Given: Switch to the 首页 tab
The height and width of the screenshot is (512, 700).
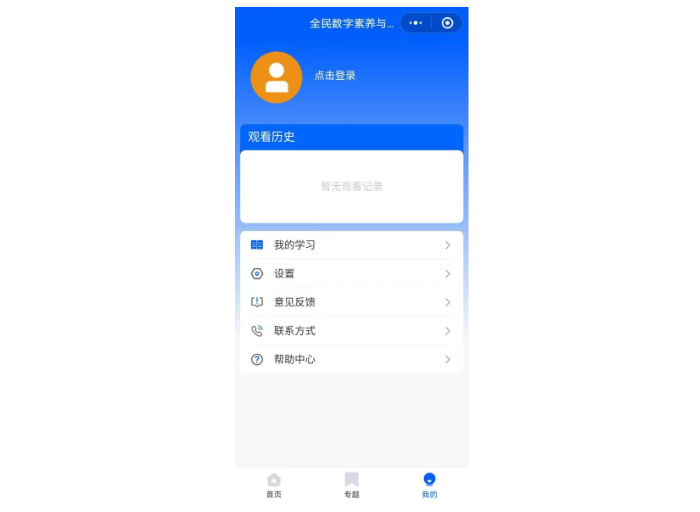Looking at the screenshot, I should pyautogui.click(x=274, y=485).
